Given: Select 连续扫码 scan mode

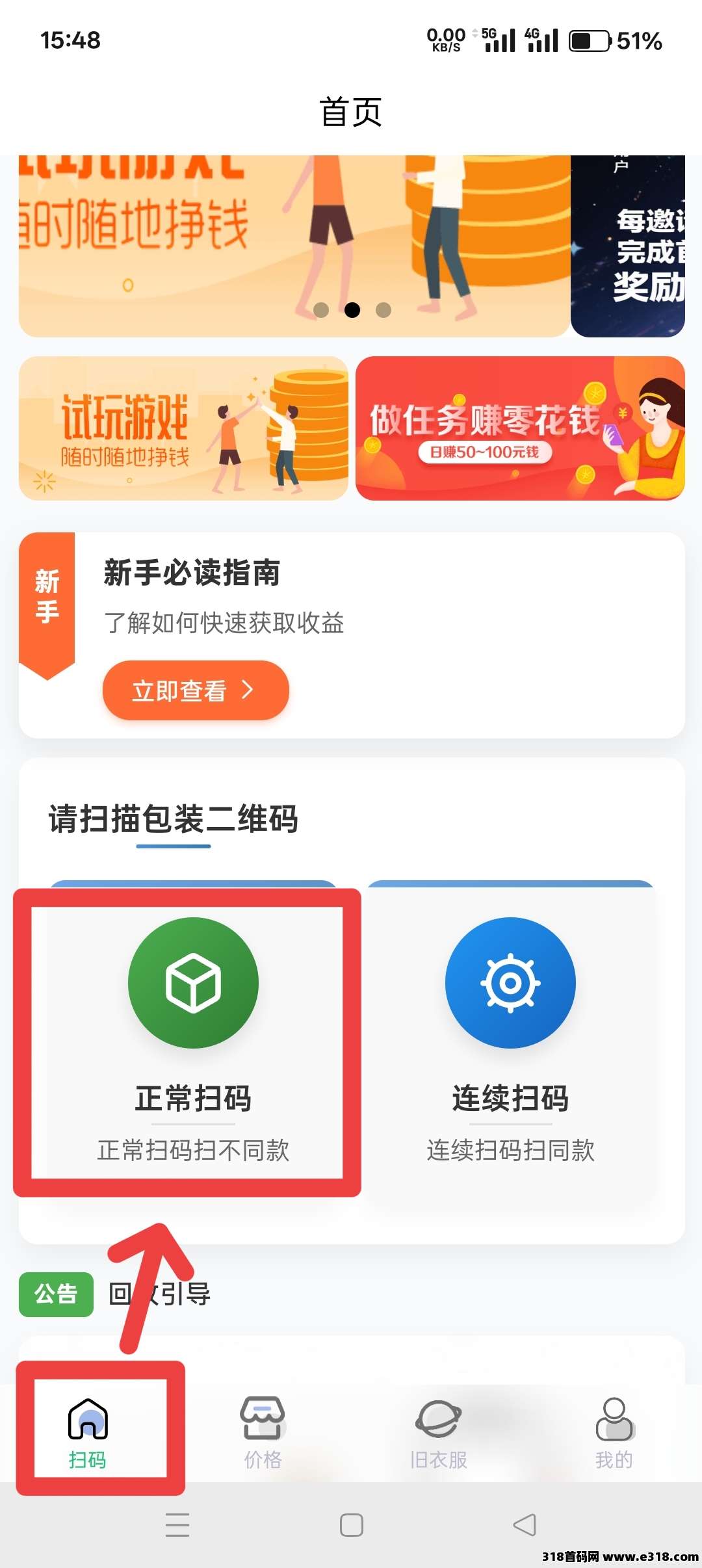Looking at the screenshot, I should 510,1034.
